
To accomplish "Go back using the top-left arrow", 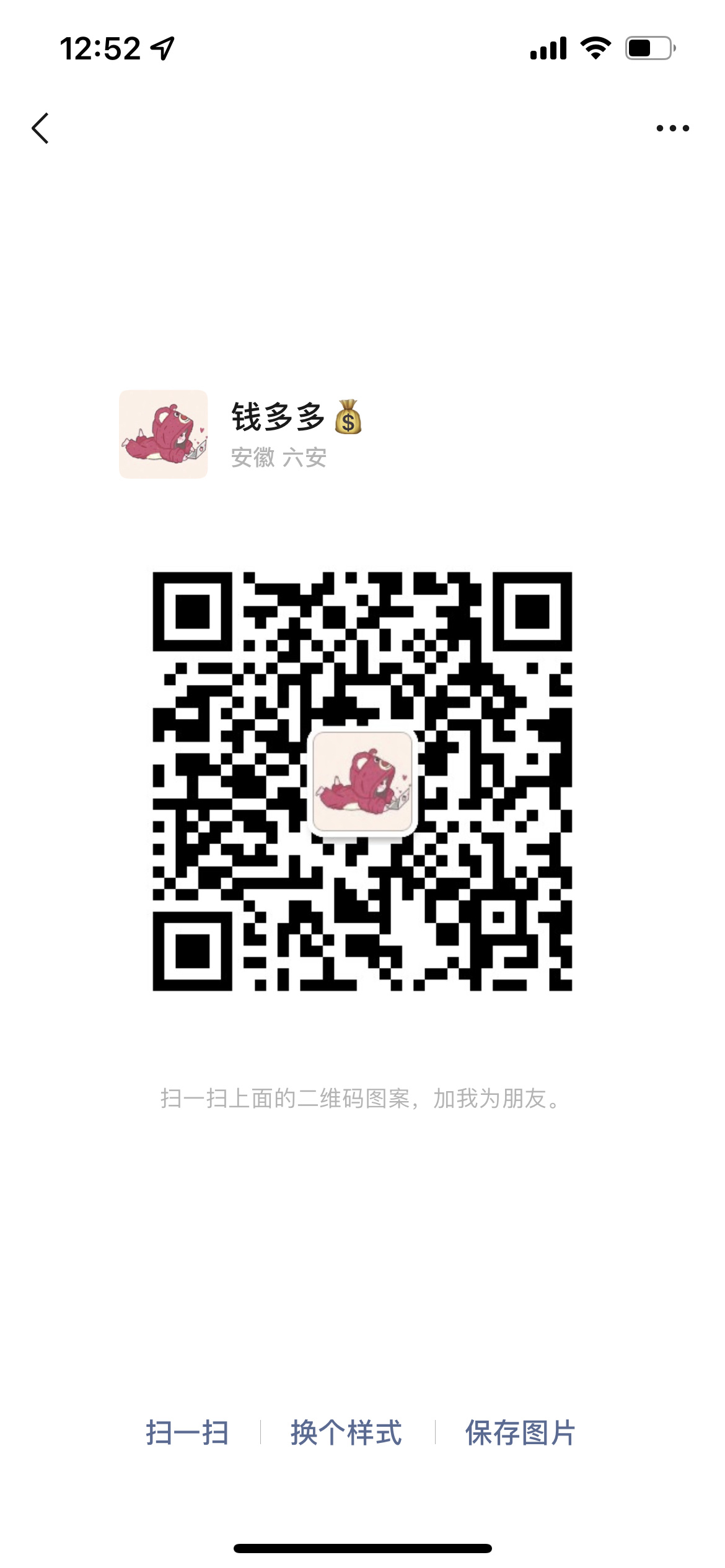I will (x=40, y=128).
